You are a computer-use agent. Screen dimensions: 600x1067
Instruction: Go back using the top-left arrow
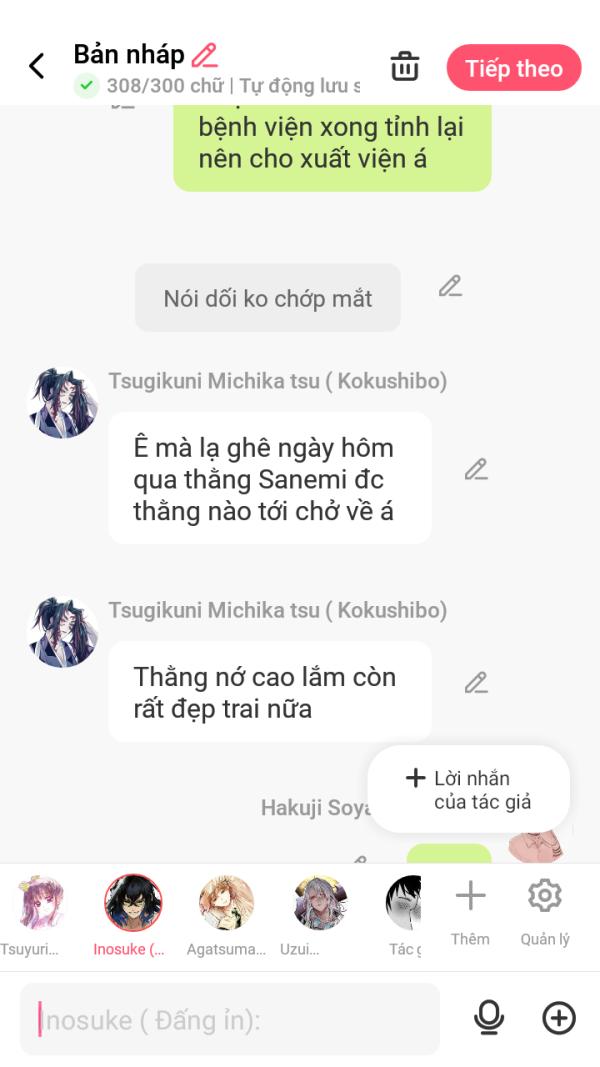[37, 67]
